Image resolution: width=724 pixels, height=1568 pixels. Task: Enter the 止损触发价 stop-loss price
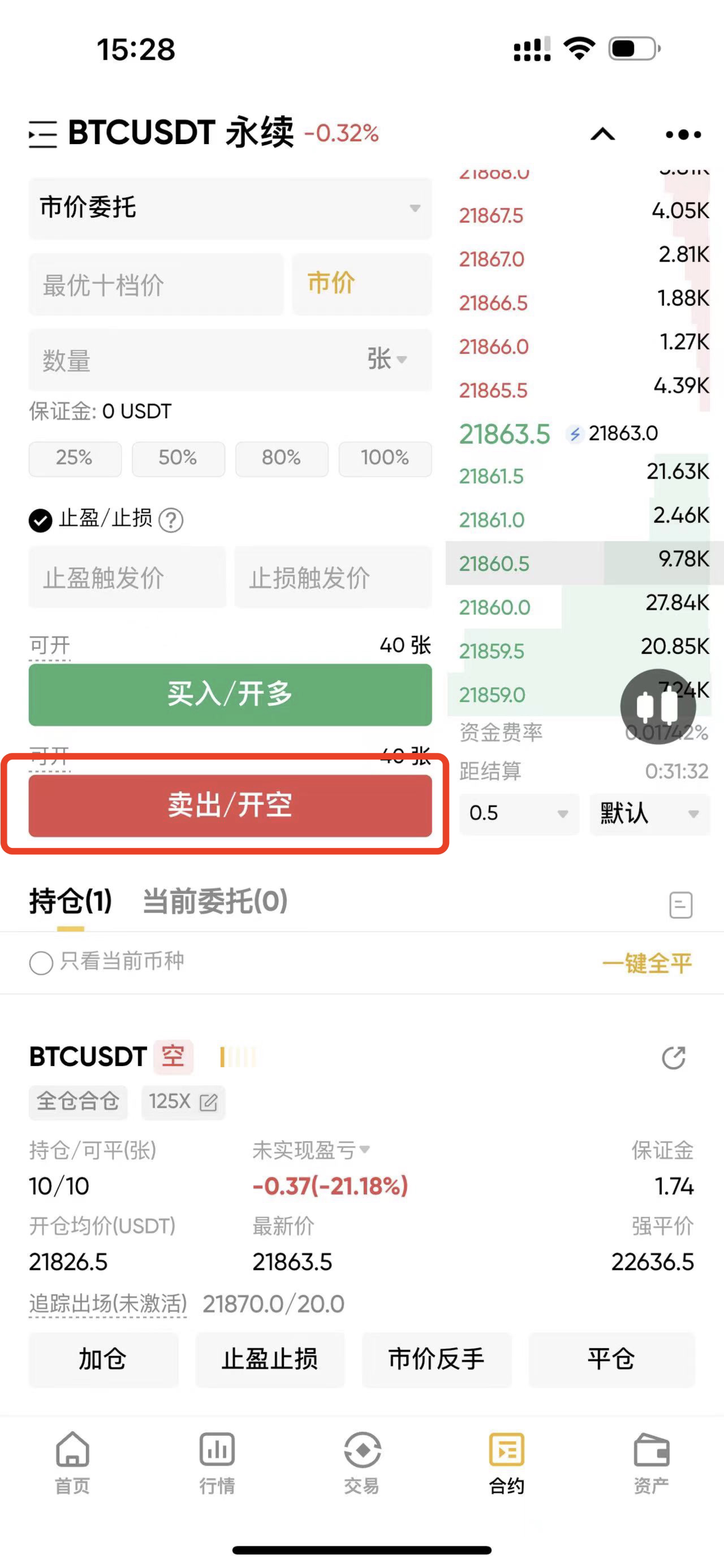[x=333, y=577]
